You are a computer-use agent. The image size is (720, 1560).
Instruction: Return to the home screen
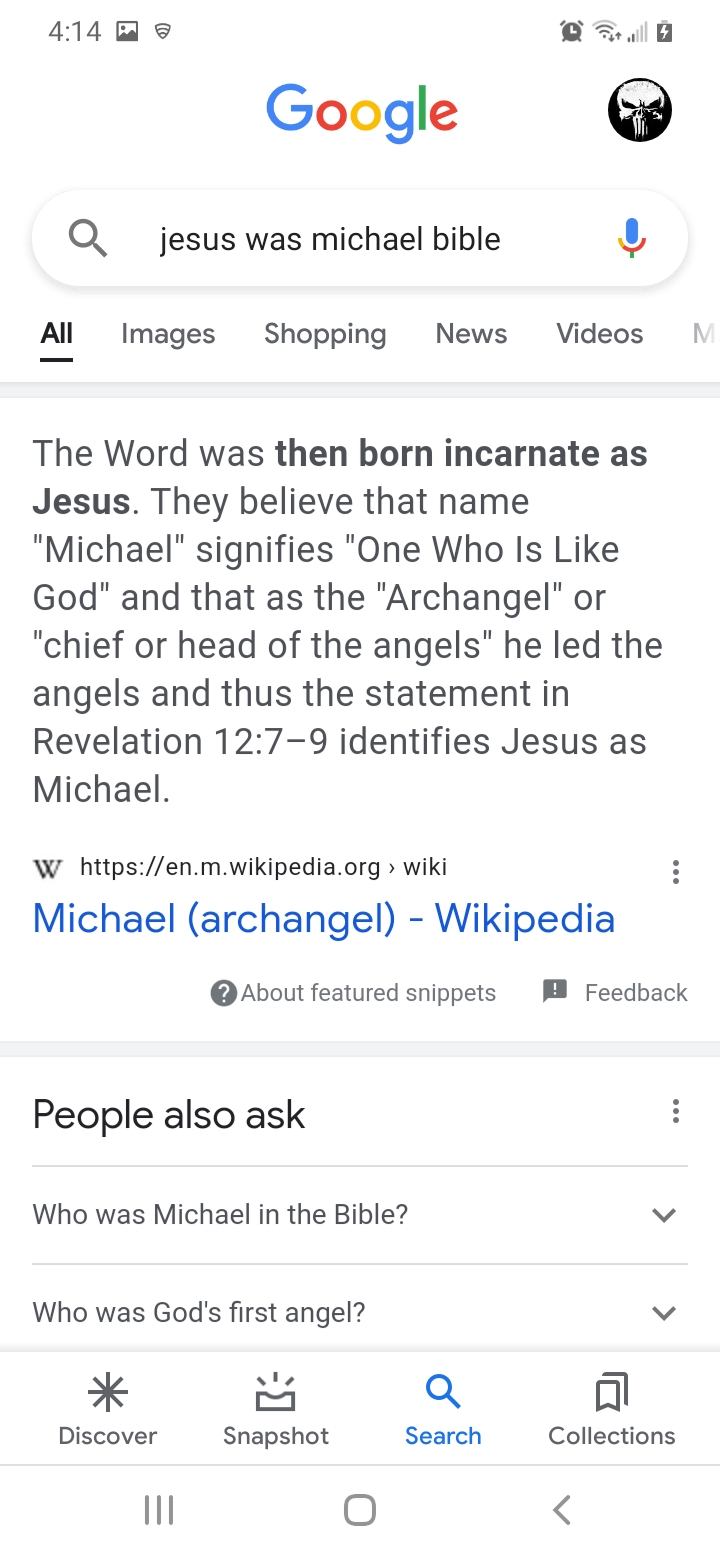click(x=360, y=1510)
